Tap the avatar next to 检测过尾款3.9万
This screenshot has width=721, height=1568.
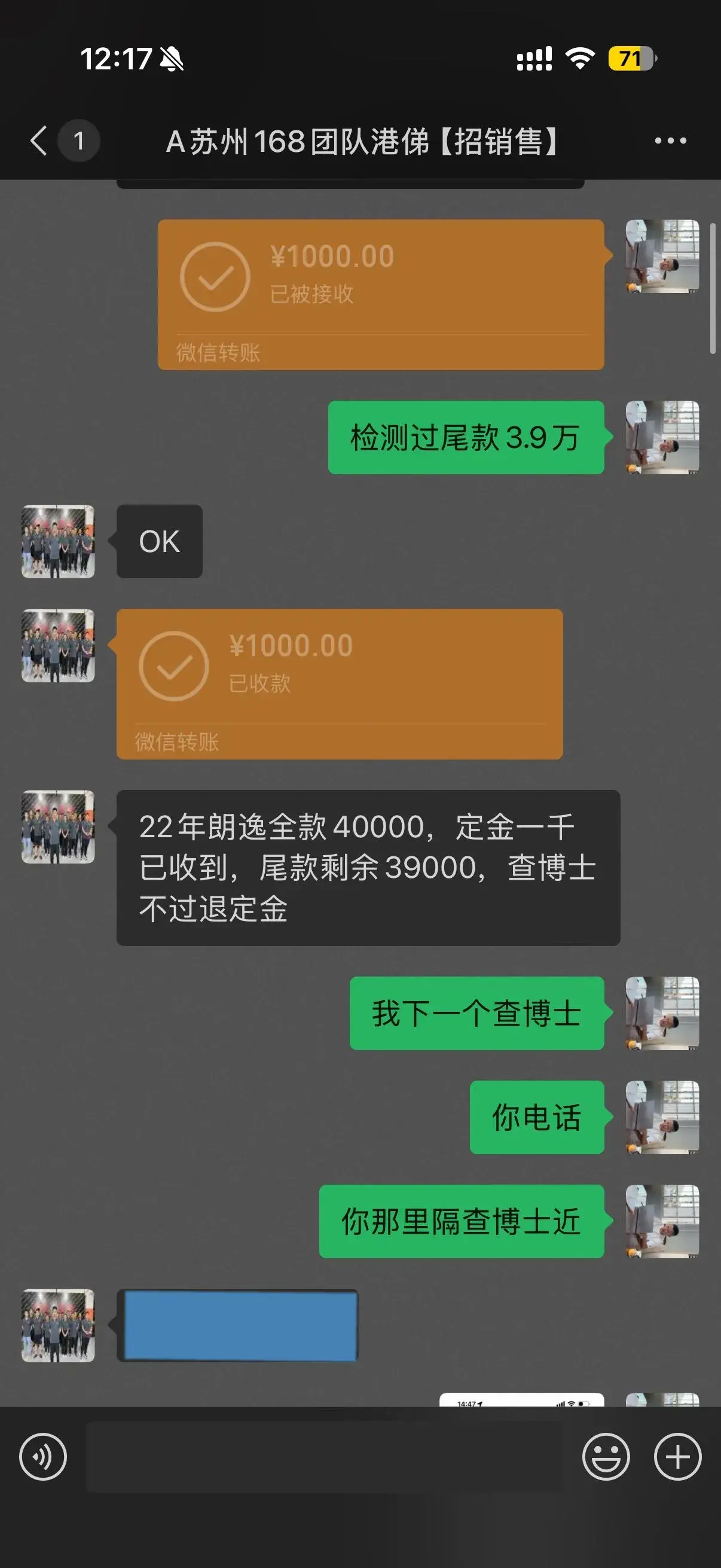[662, 437]
